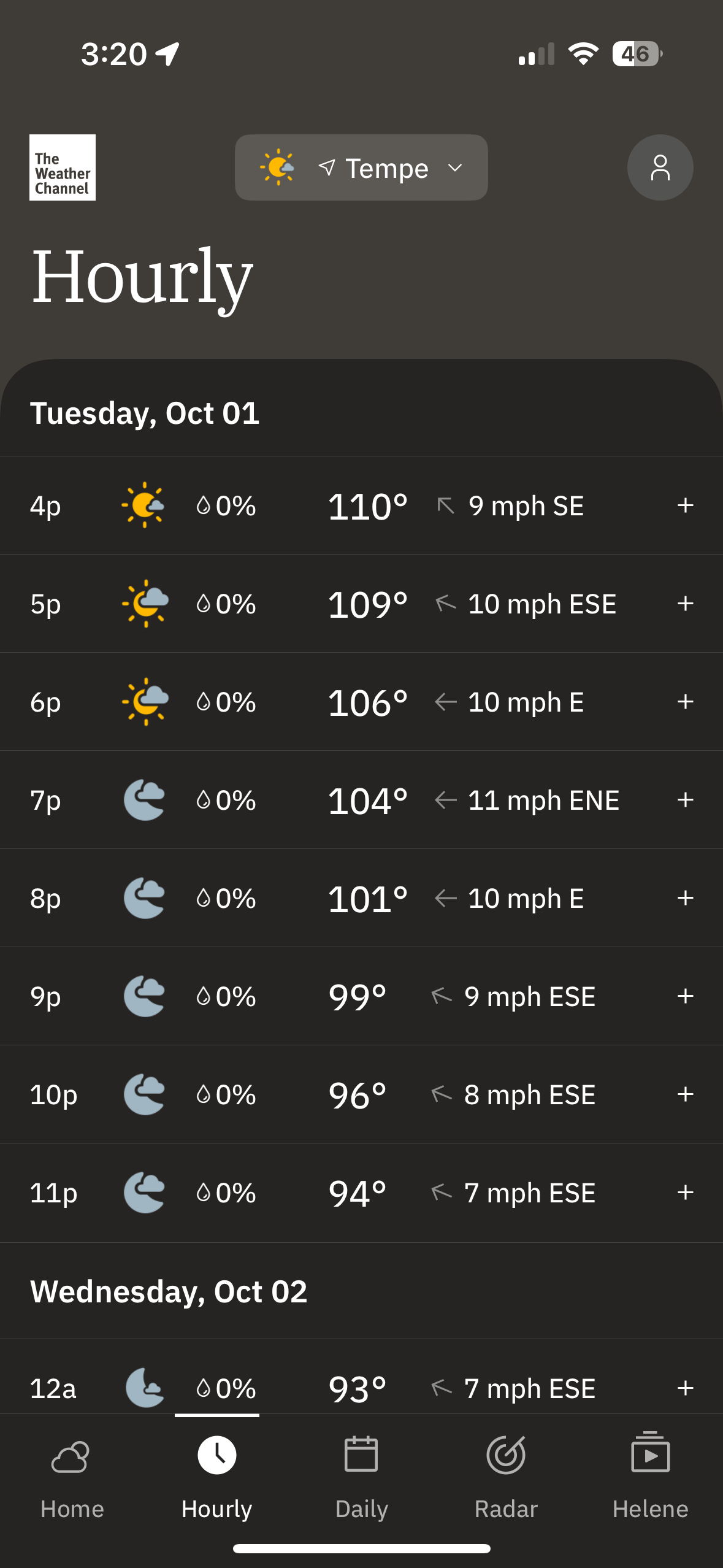Tap The Weather Channel logo
Screen dimensions: 723x1568
(x=63, y=167)
